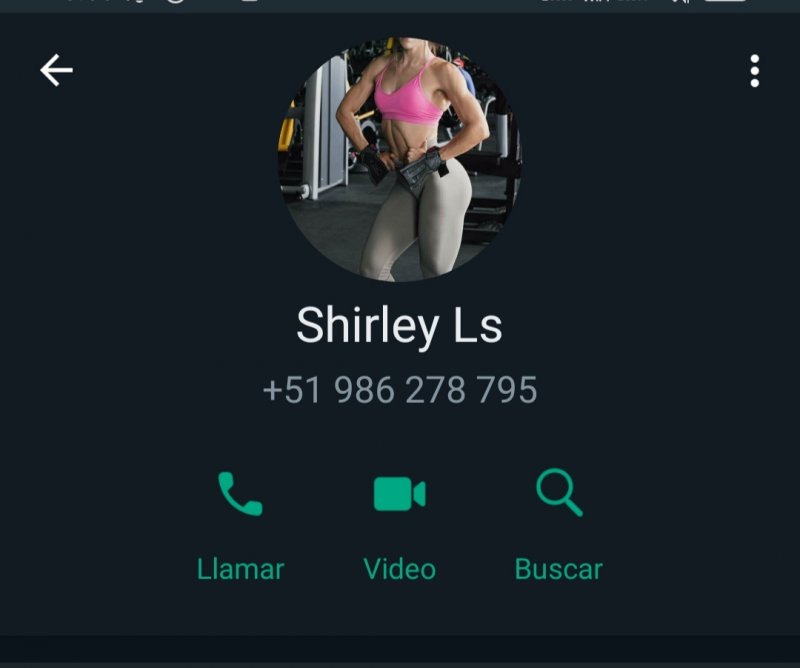
Task: Tap Llamar to start a voice call
Action: tap(240, 524)
